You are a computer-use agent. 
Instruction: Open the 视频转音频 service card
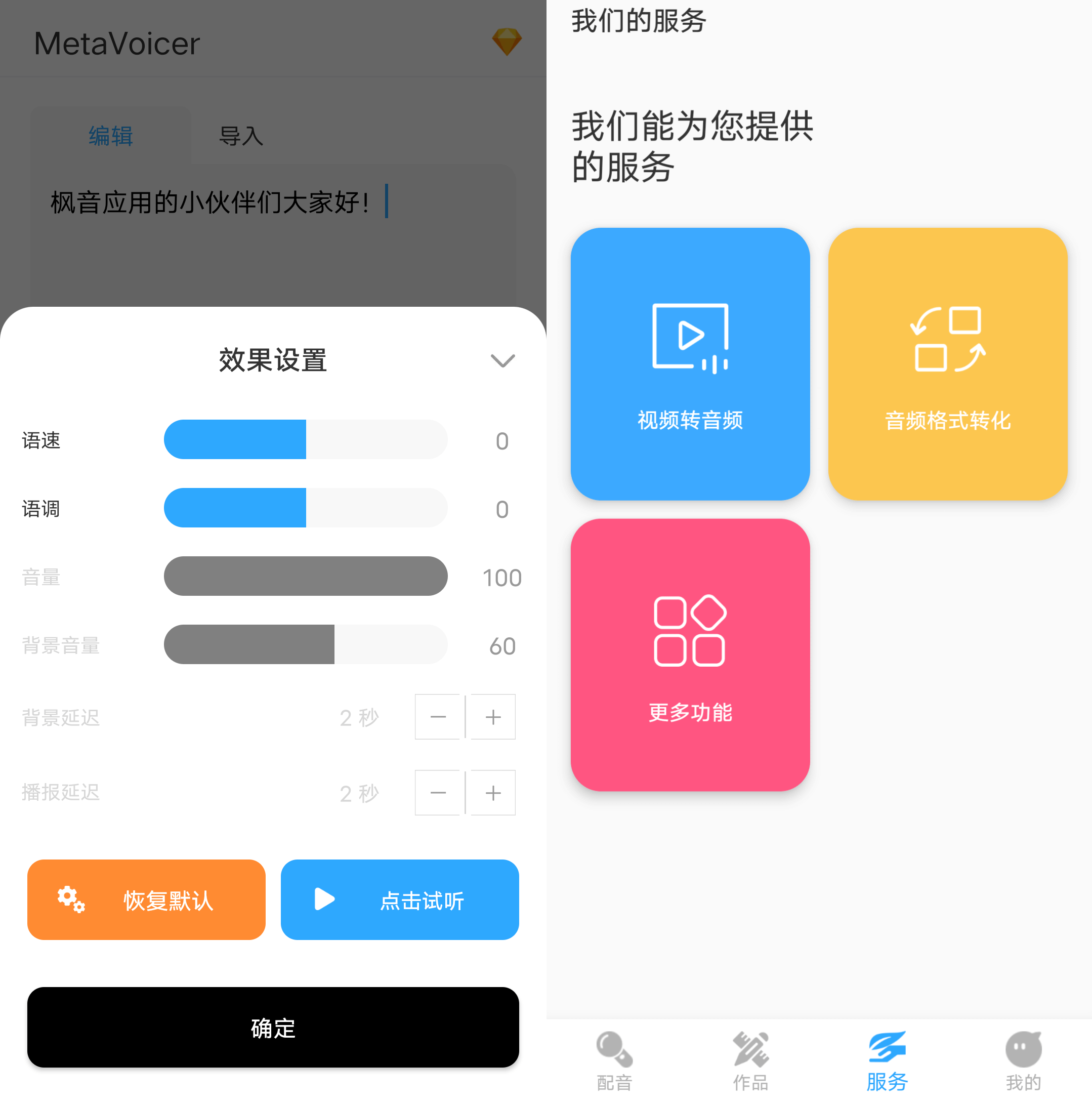tap(690, 364)
